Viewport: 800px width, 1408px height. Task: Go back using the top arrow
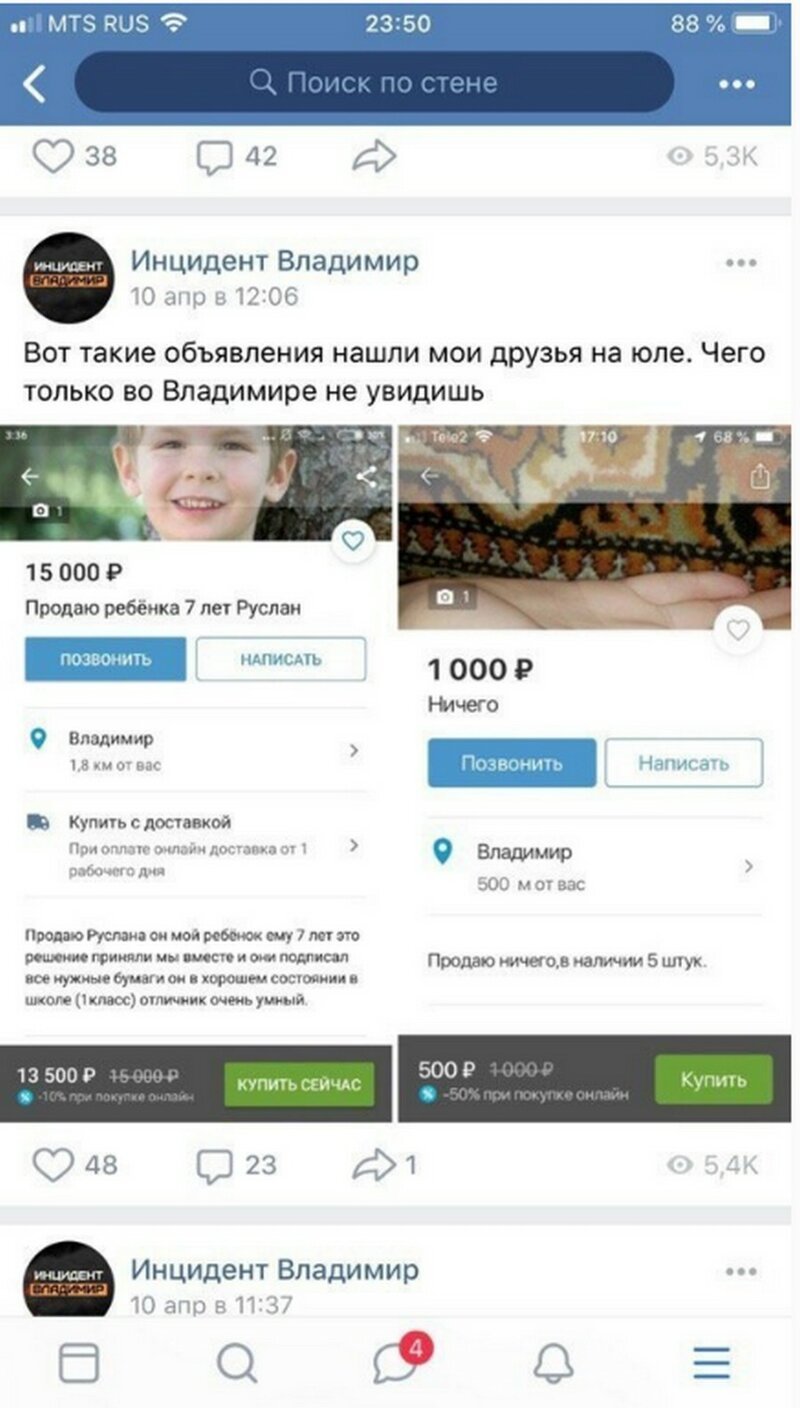[x=35, y=83]
